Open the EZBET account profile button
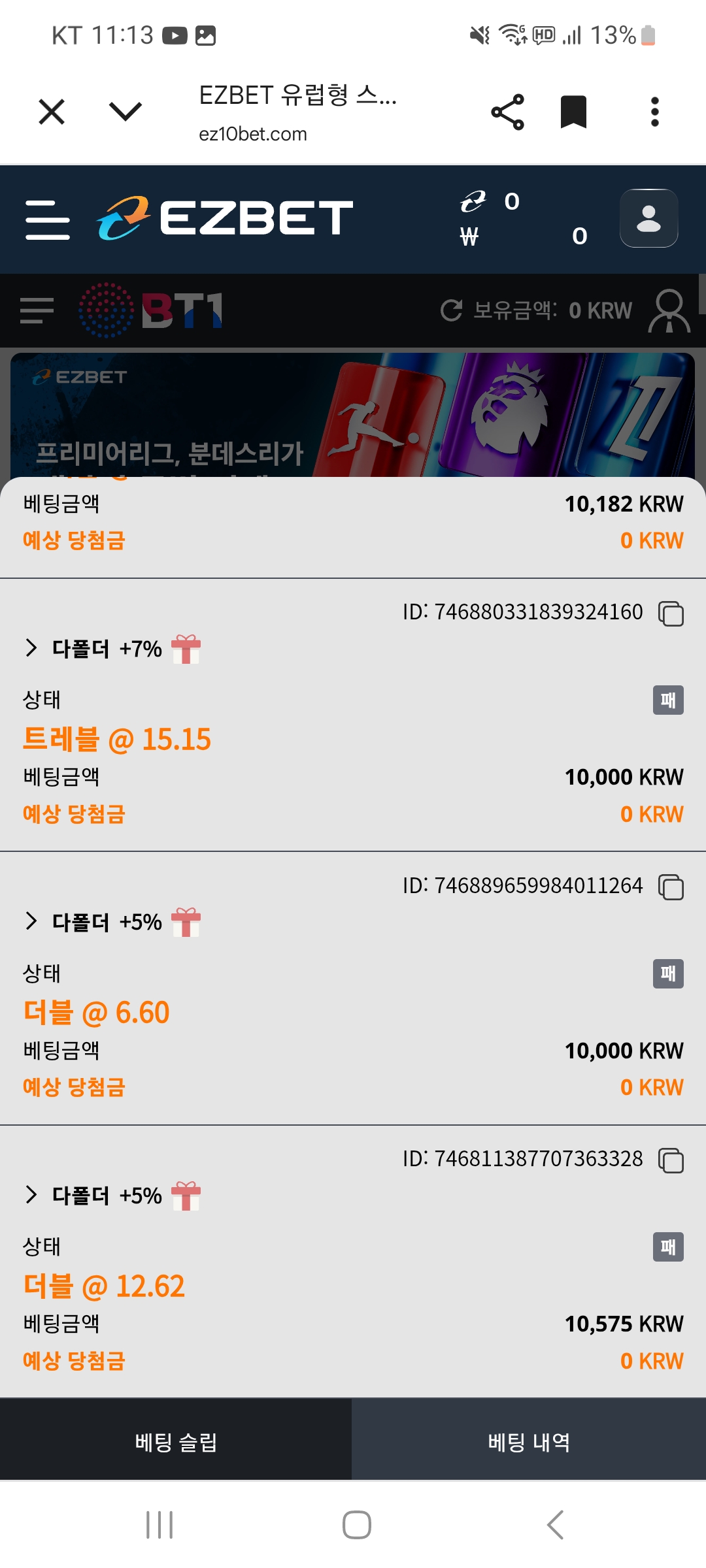Screen dimensions: 706x1568 pyautogui.click(x=648, y=218)
